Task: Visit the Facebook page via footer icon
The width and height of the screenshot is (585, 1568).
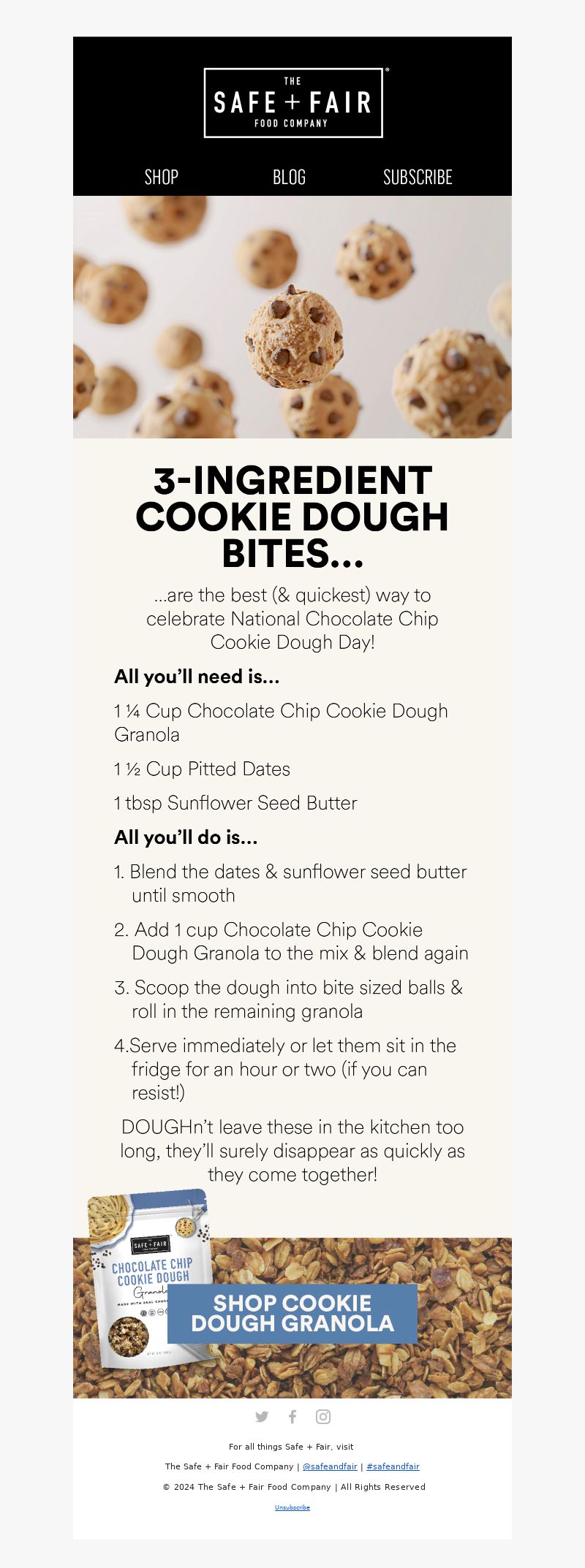Action: click(292, 1417)
